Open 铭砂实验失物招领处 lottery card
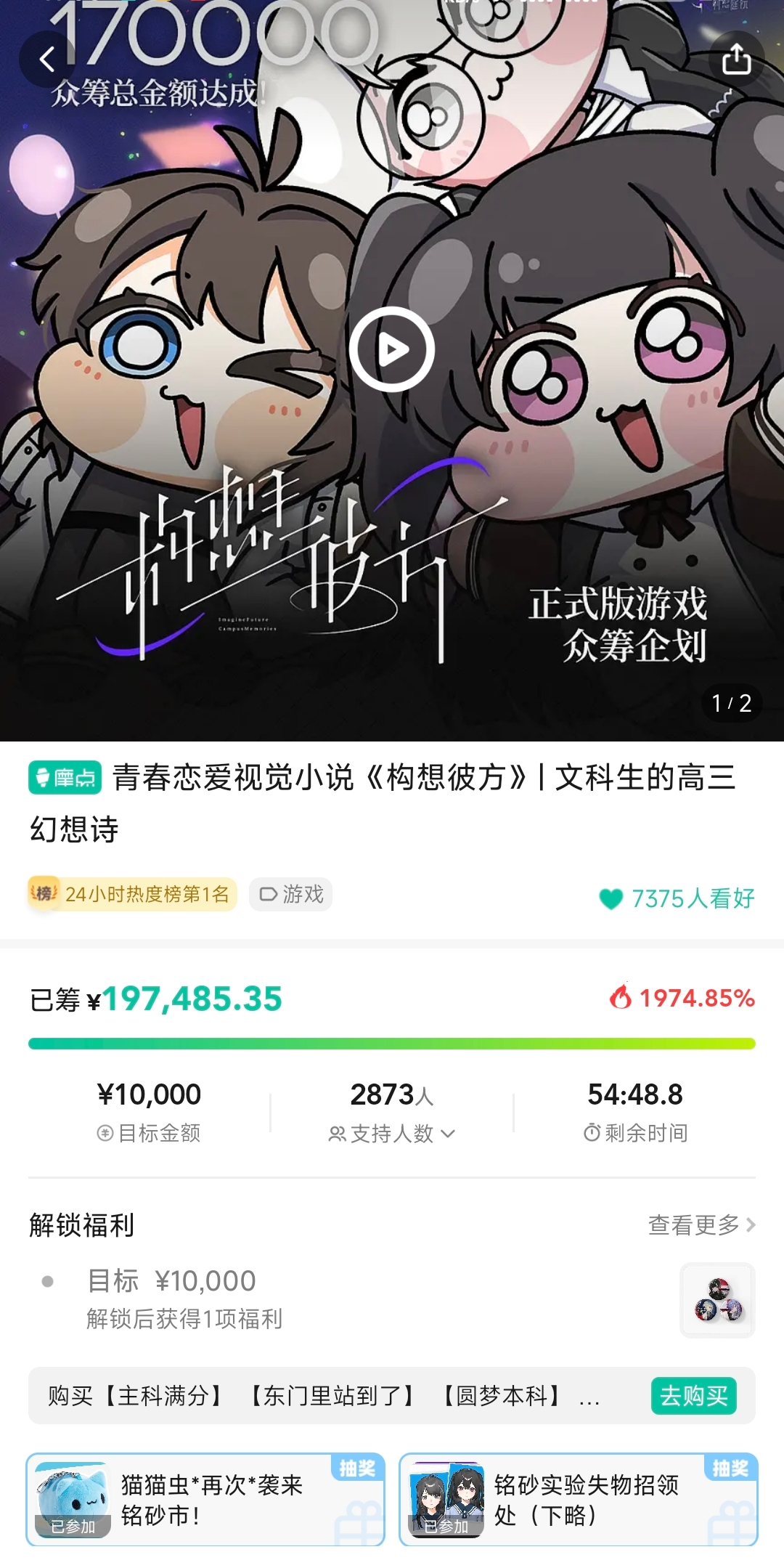The height and width of the screenshot is (1560, 784). pyautogui.click(x=579, y=1499)
